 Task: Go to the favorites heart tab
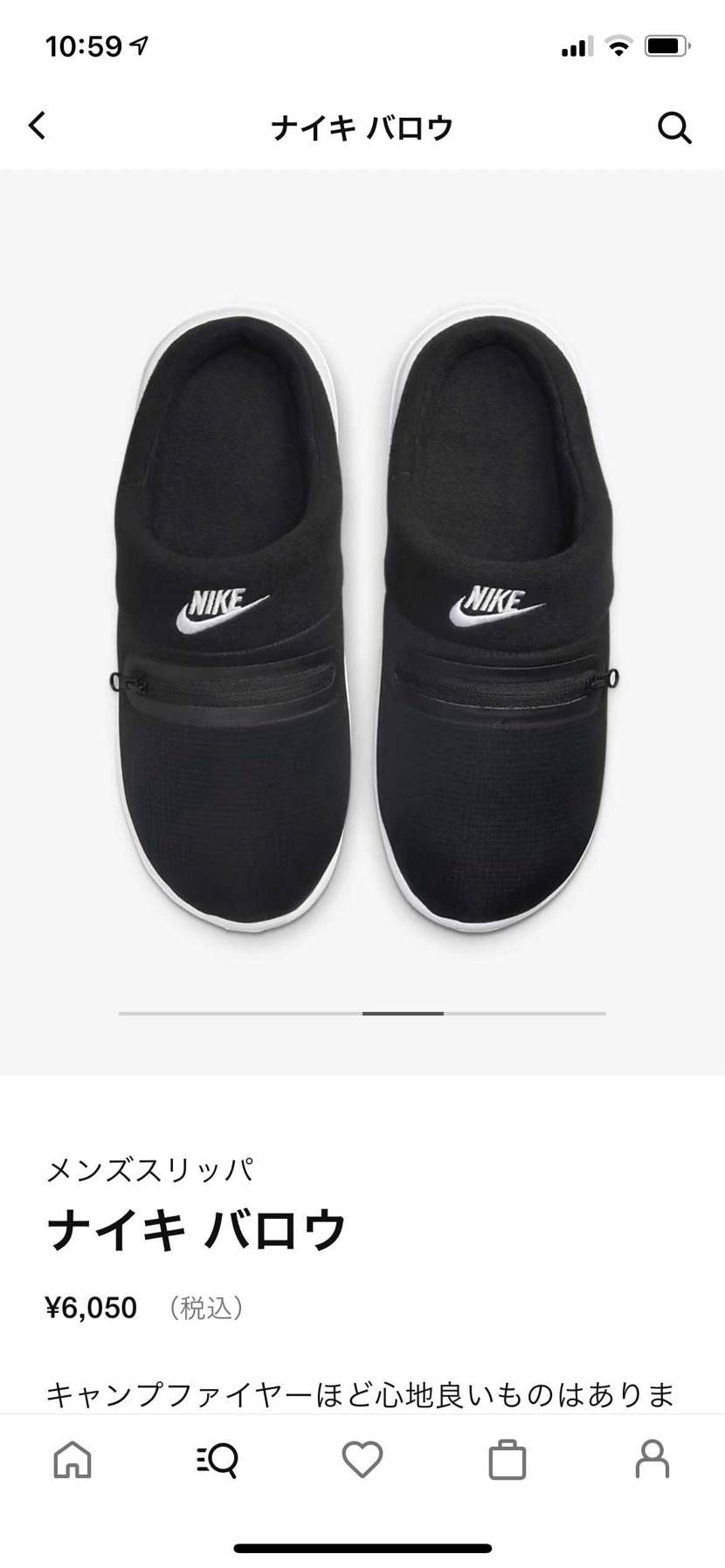(x=362, y=1459)
